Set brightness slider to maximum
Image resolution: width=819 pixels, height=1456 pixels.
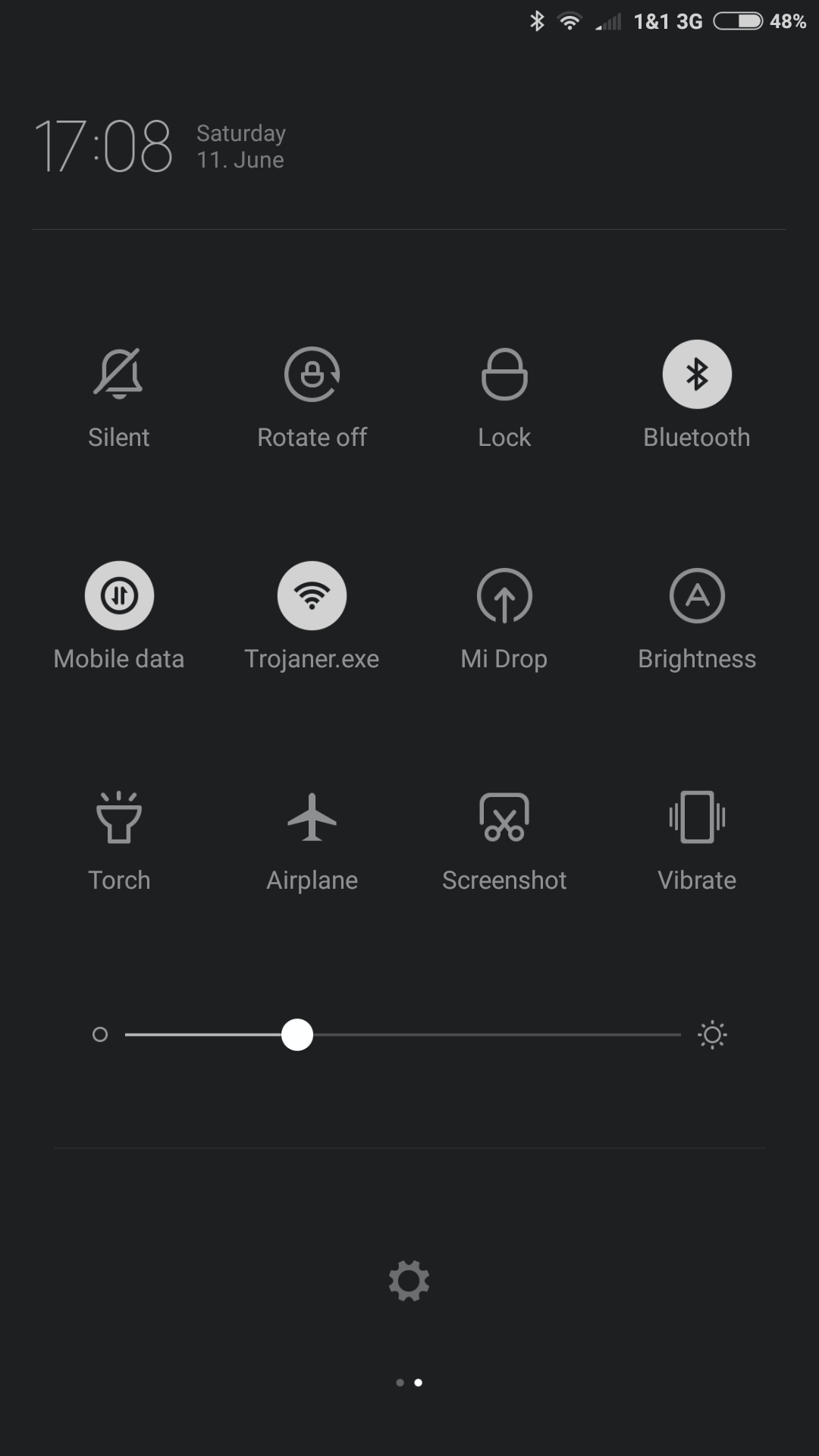(x=679, y=1034)
